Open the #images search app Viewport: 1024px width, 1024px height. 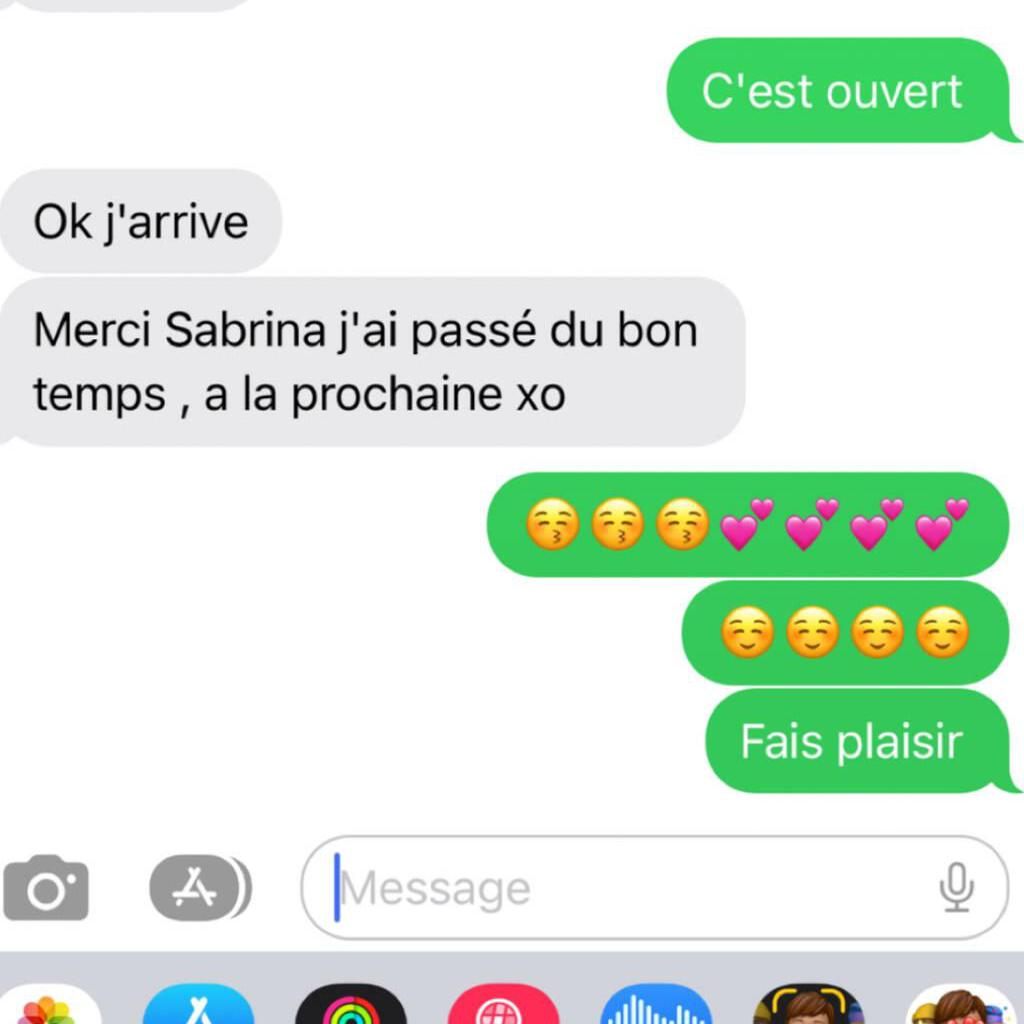(x=503, y=1008)
